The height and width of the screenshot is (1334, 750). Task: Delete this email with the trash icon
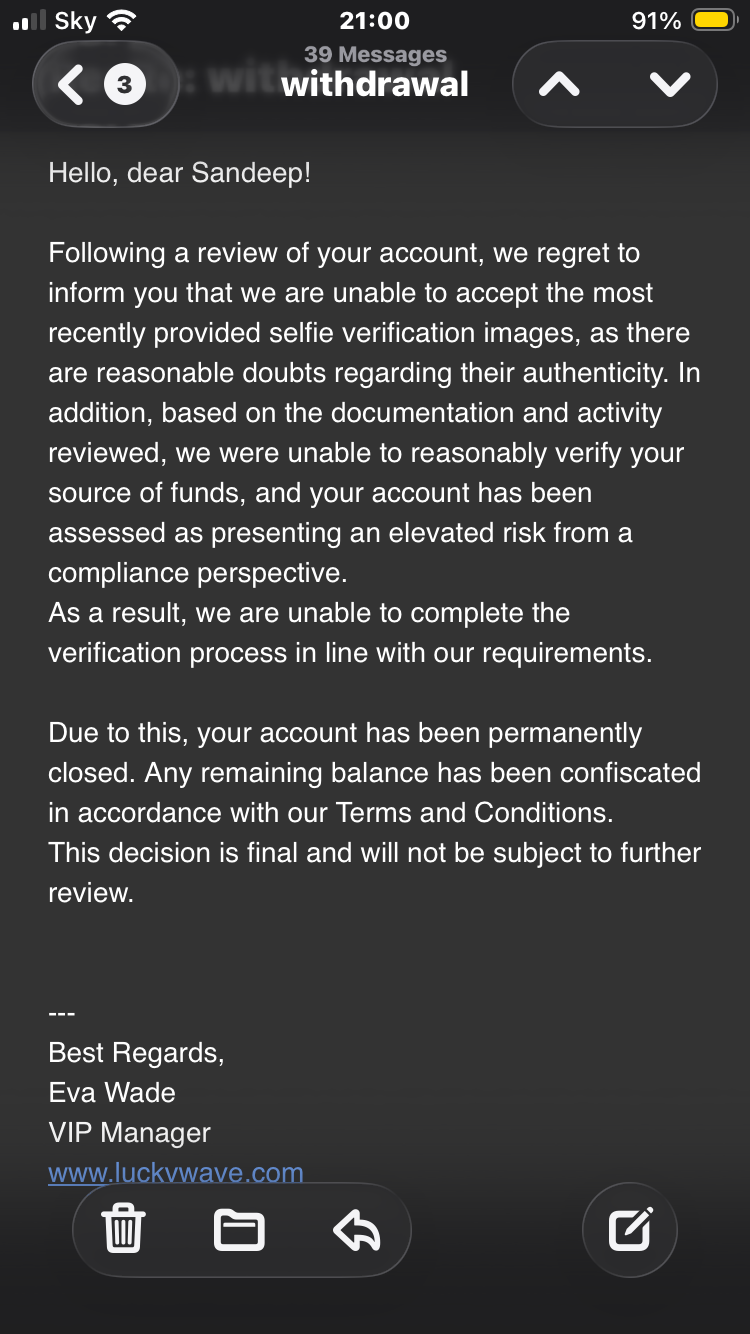pyautogui.click(x=125, y=1230)
